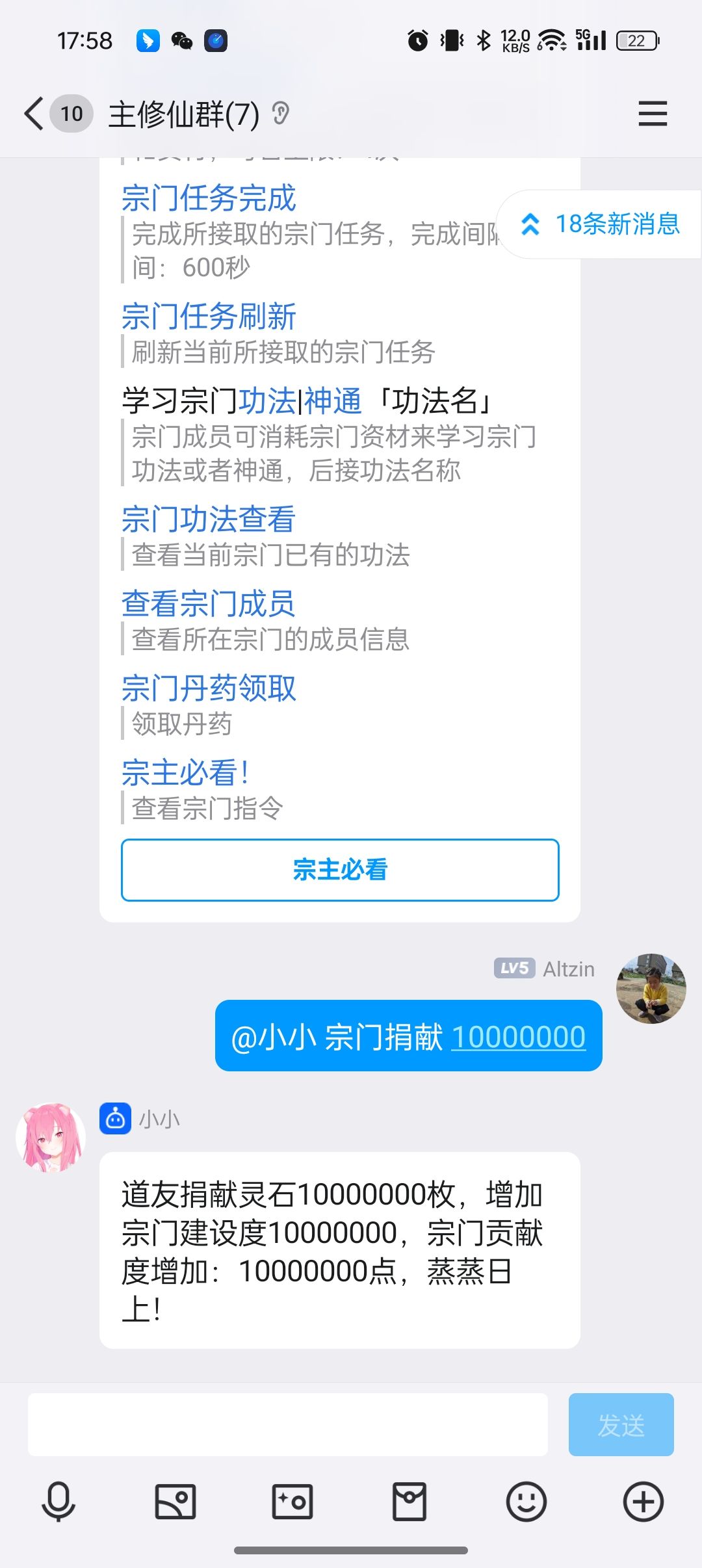Select the 功法 link in the message

[x=267, y=401]
